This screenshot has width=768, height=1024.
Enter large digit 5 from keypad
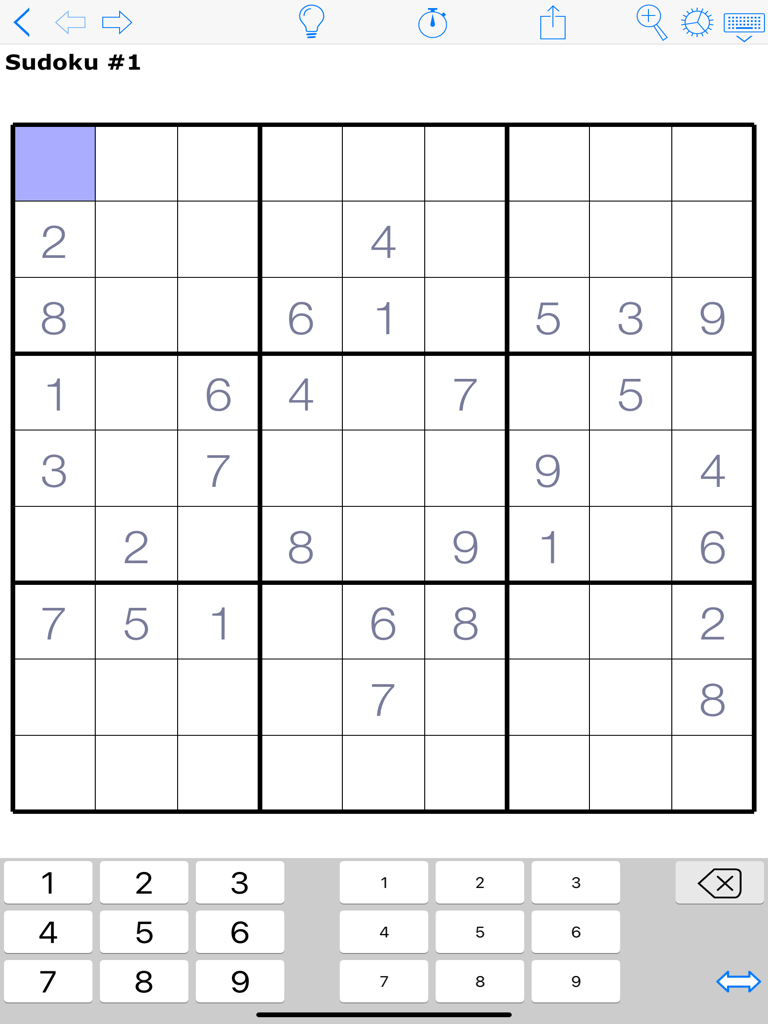[x=144, y=932]
